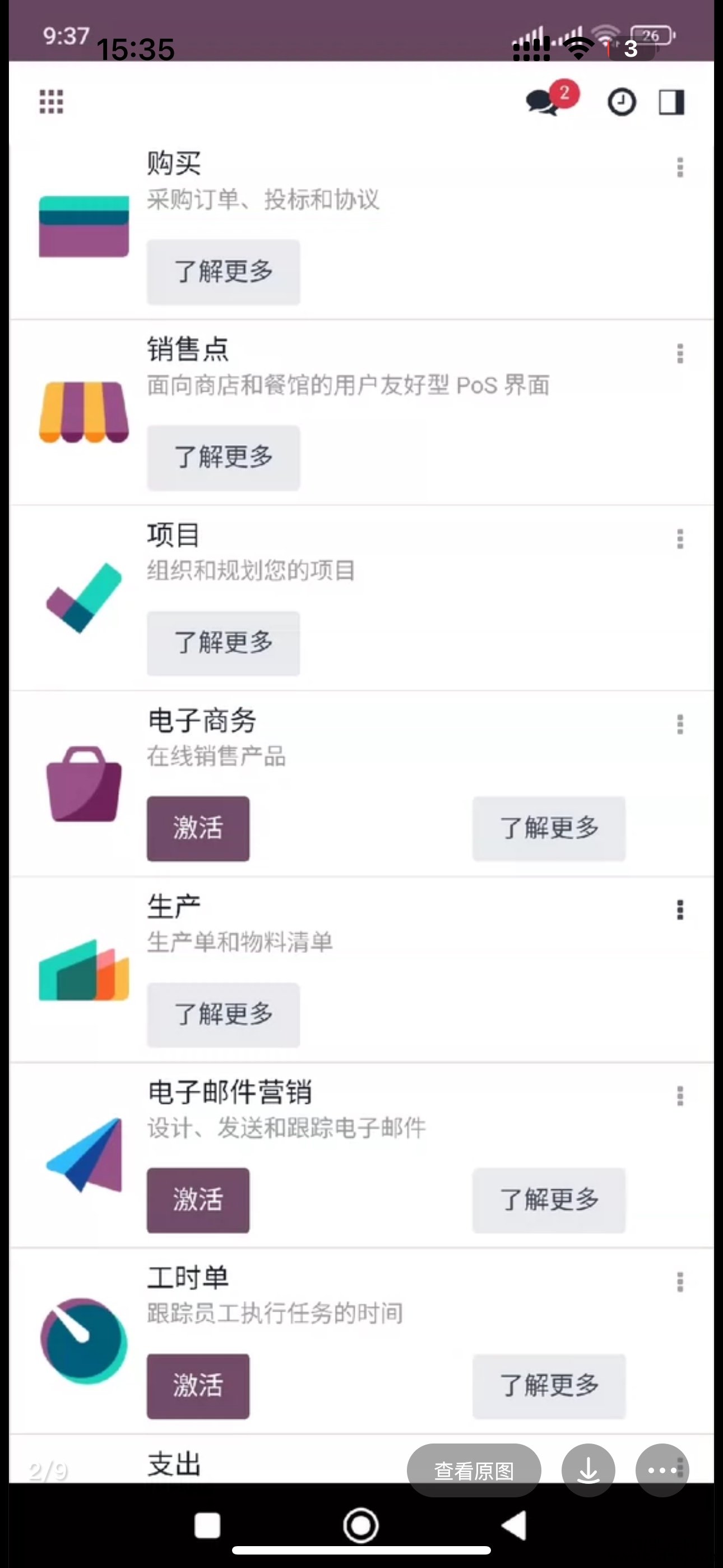Toggle the side panel icon

coord(672,102)
